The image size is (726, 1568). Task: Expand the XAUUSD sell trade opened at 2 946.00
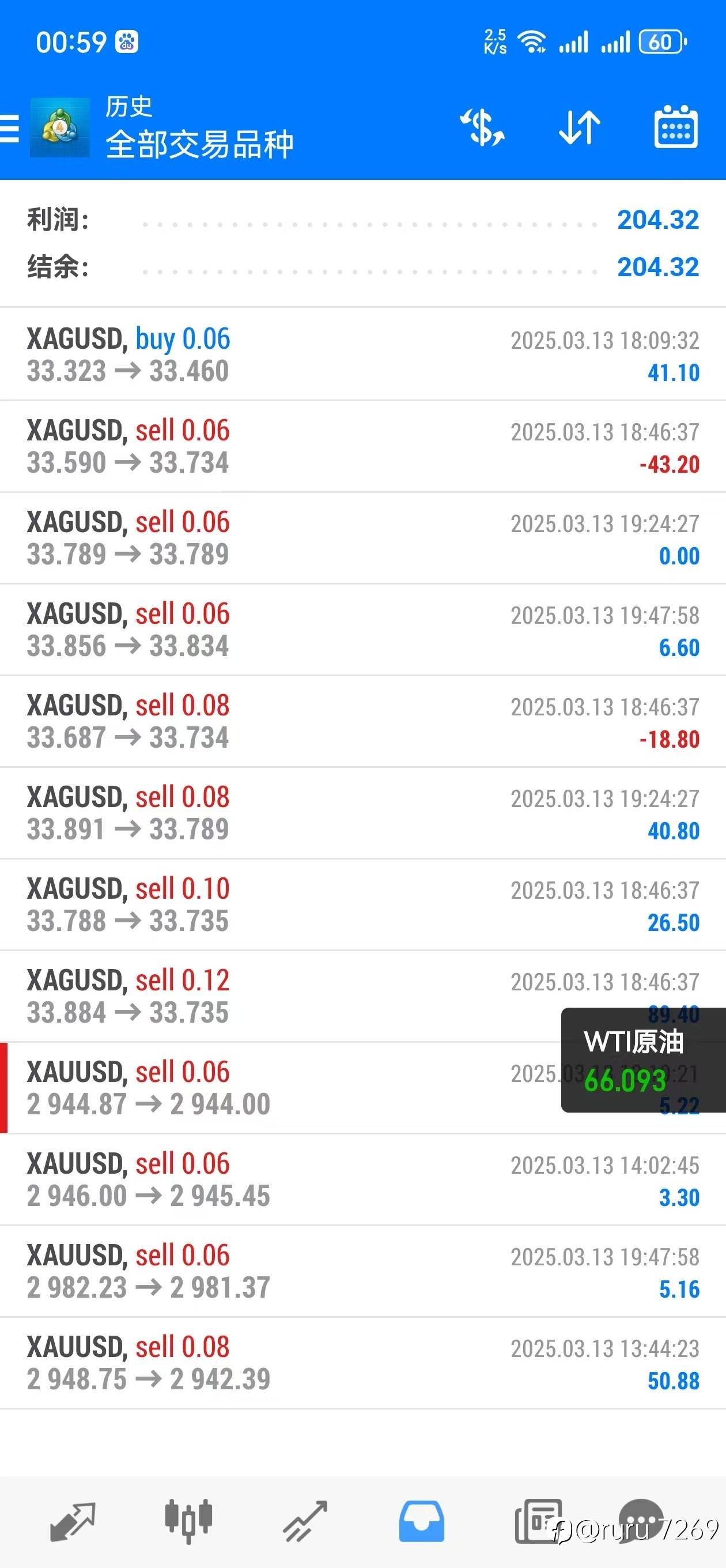pos(362,1179)
